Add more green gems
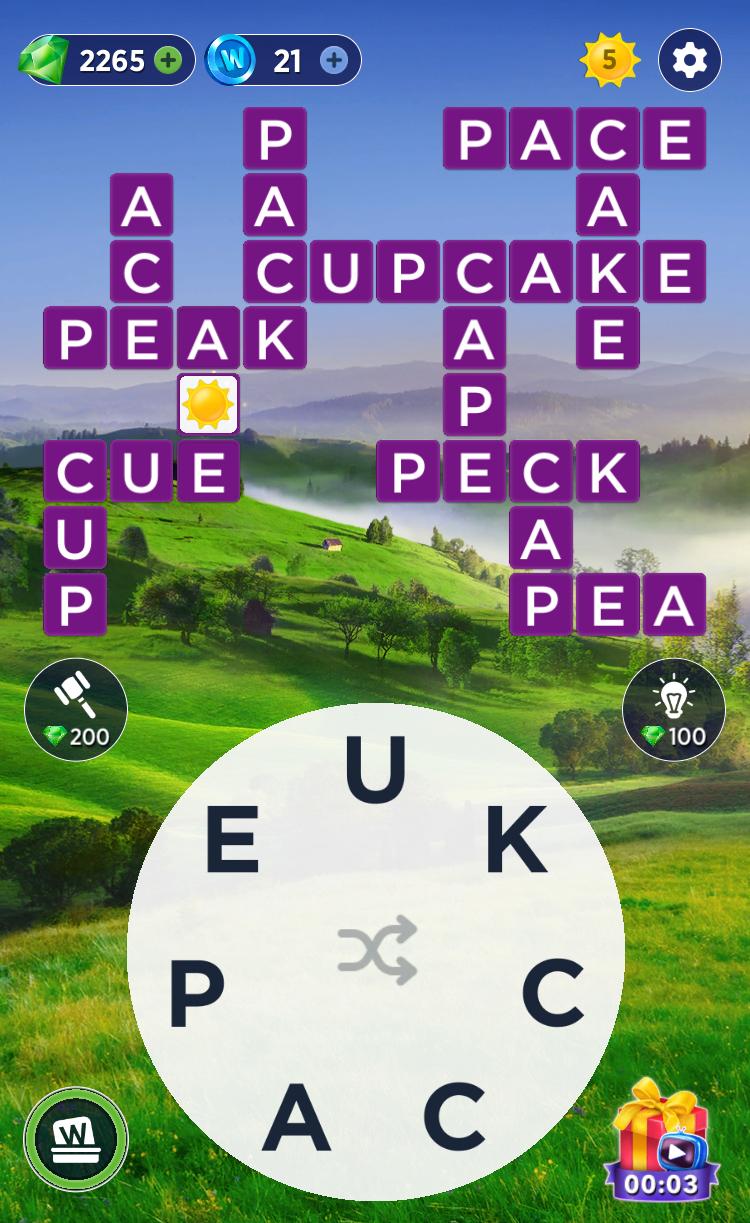750x1223 pixels. click(x=168, y=61)
